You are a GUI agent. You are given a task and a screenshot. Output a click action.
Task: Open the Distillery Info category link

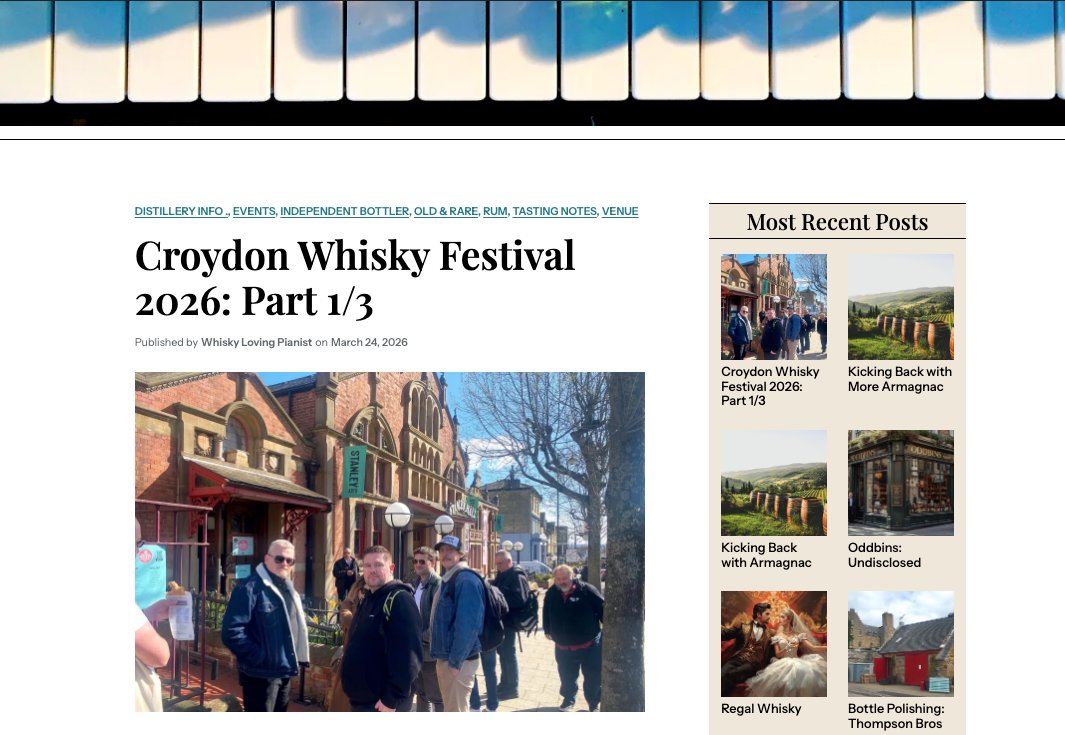pos(180,212)
